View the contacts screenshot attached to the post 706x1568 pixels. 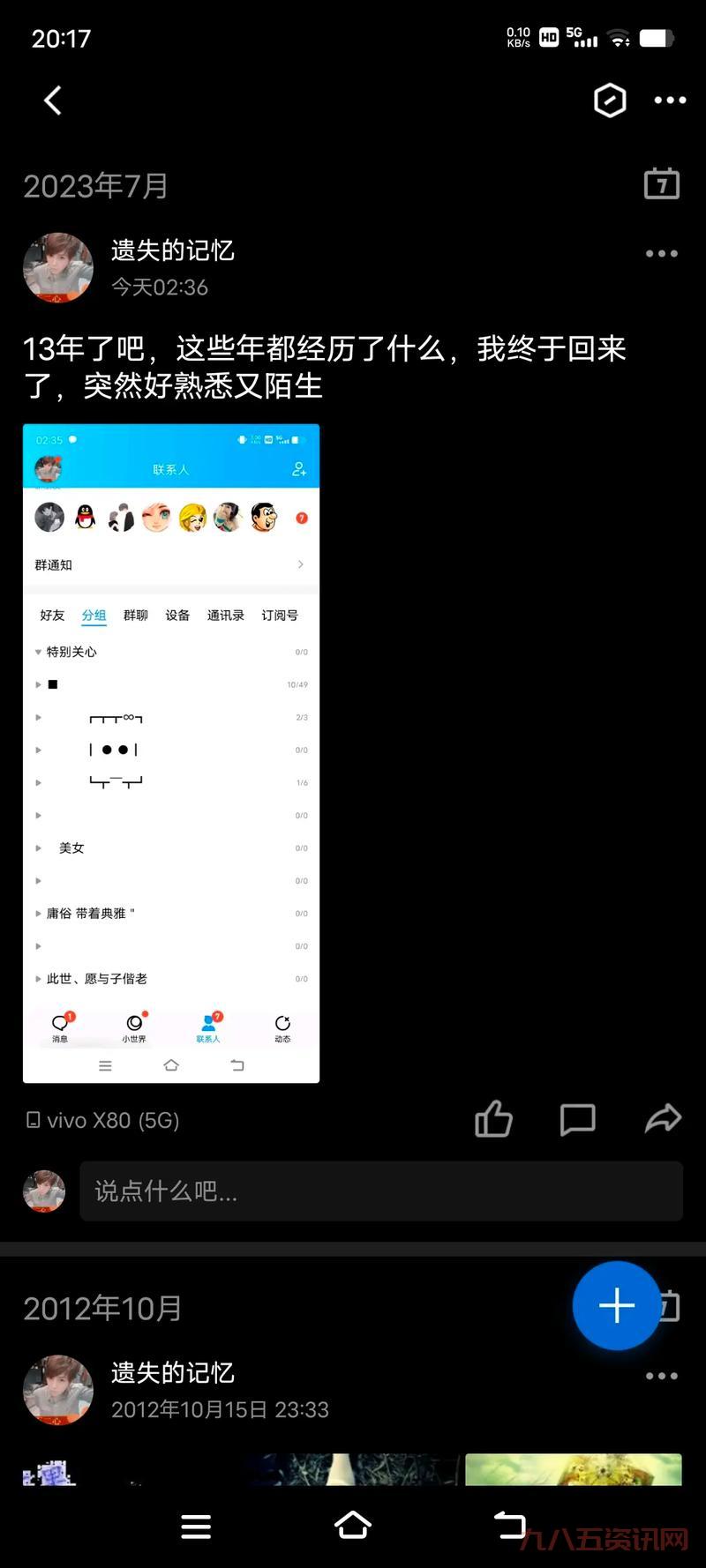(171, 752)
